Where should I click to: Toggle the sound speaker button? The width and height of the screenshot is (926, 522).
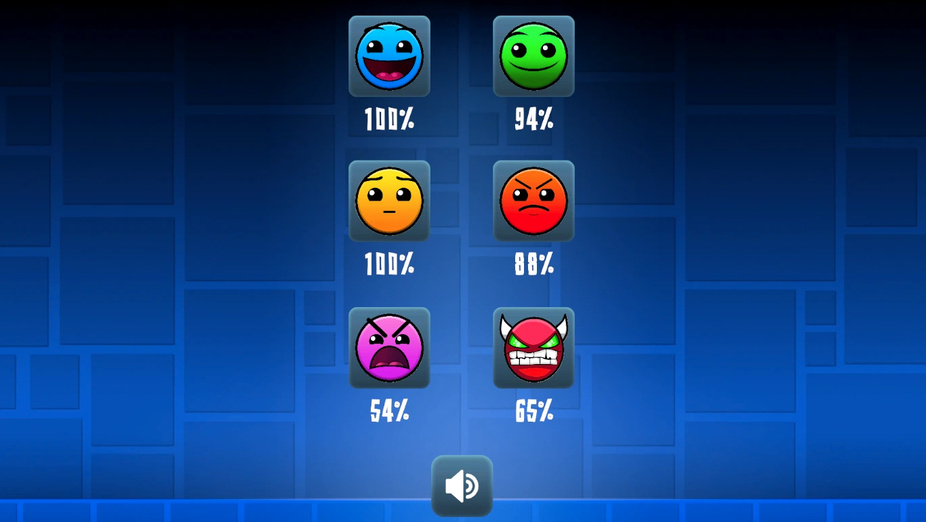[461, 486]
